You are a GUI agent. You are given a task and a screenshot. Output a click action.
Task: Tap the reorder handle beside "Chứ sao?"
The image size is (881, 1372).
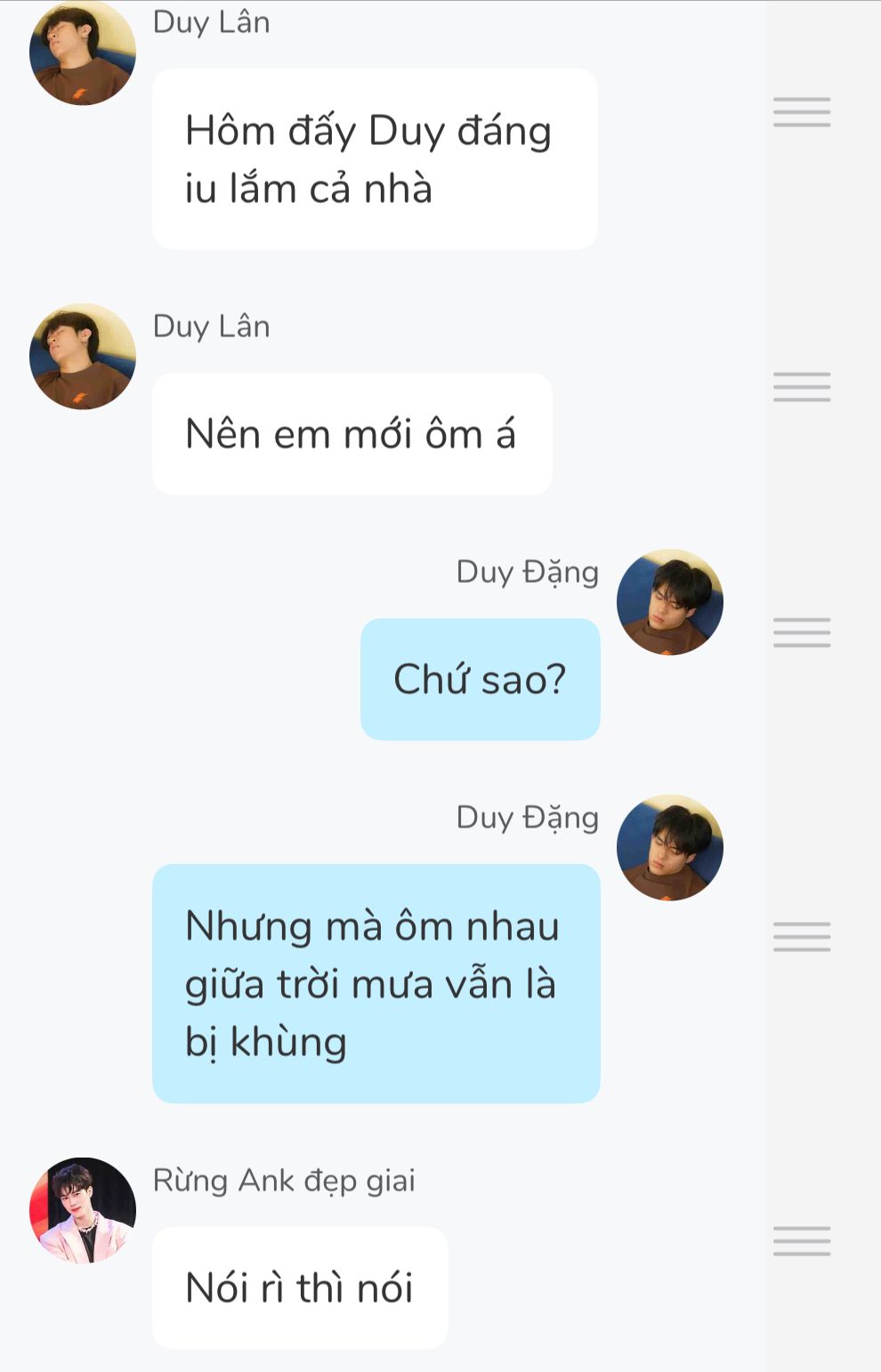801,632
